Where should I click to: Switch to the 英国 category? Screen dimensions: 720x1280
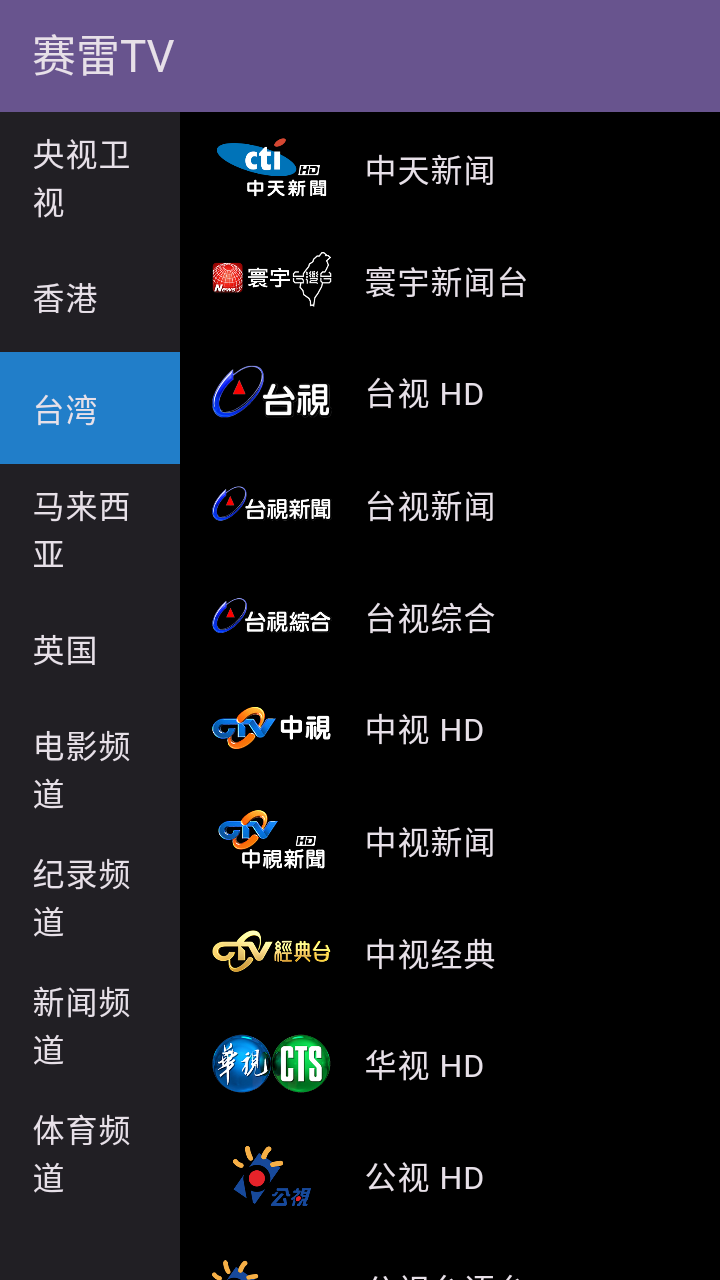tap(89, 651)
